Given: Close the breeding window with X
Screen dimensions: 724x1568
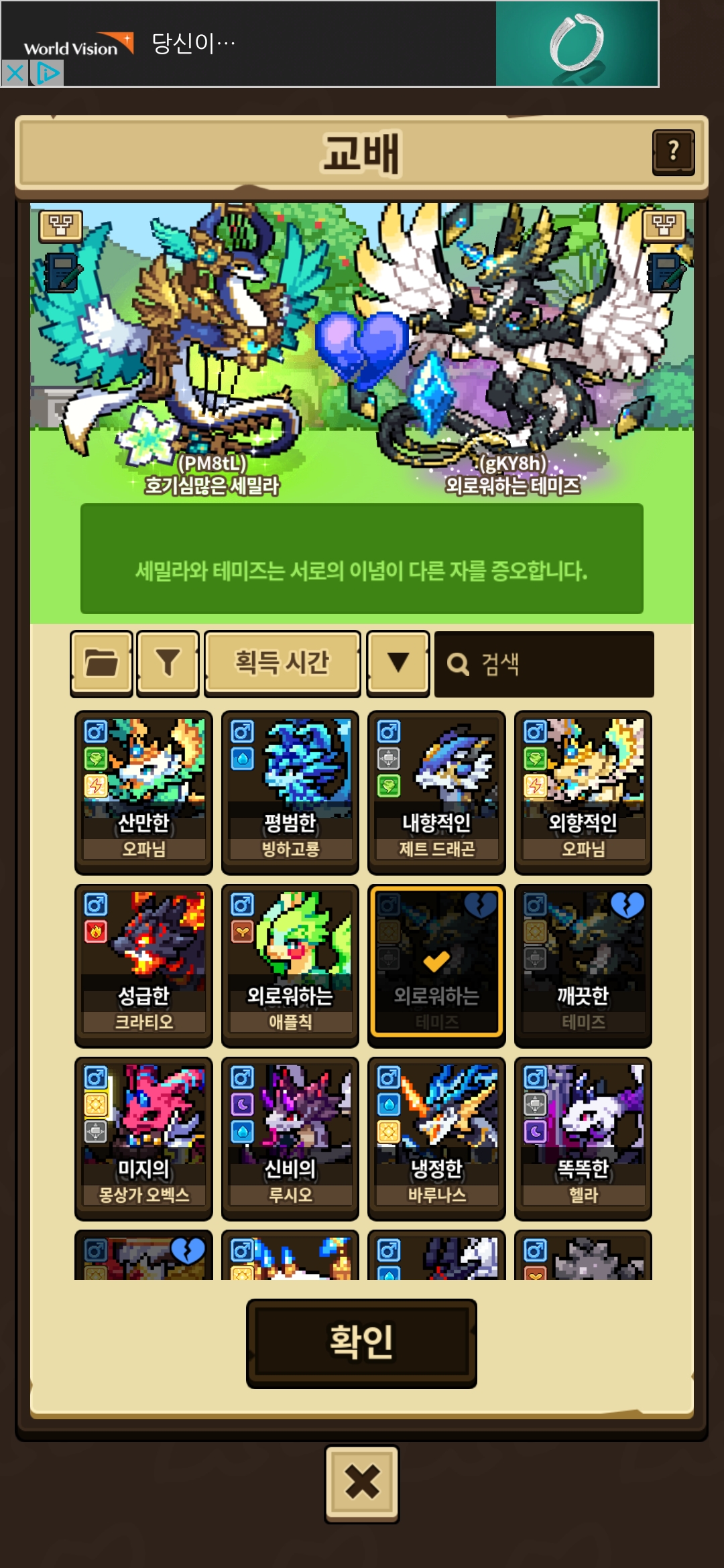Looking at the screenshot, I should pos(361,1484).
